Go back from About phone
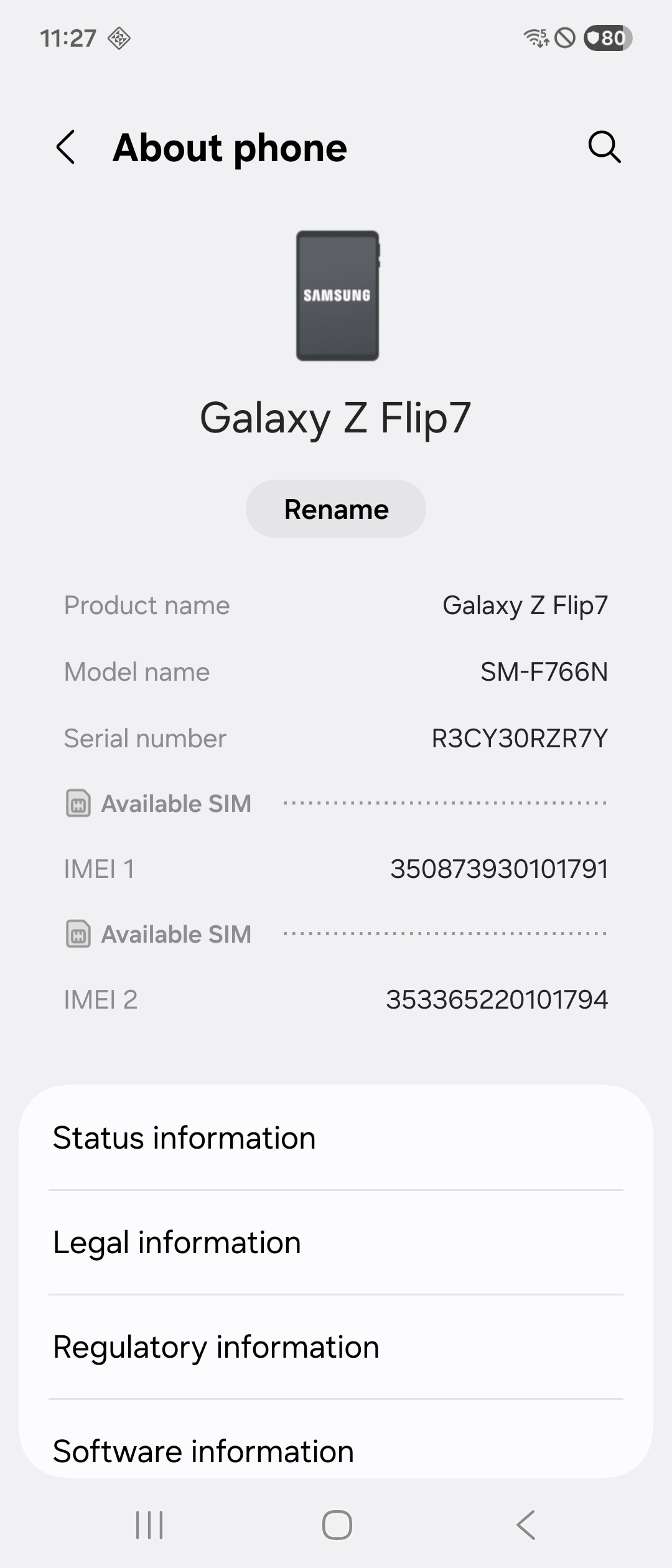Image resolution: width=672 pixels, height=1568 pixels. (x=66, y=147)
